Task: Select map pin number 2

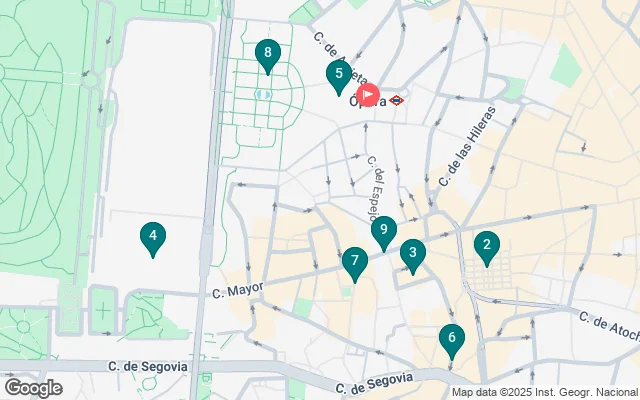Action: (x=487, y=245)
